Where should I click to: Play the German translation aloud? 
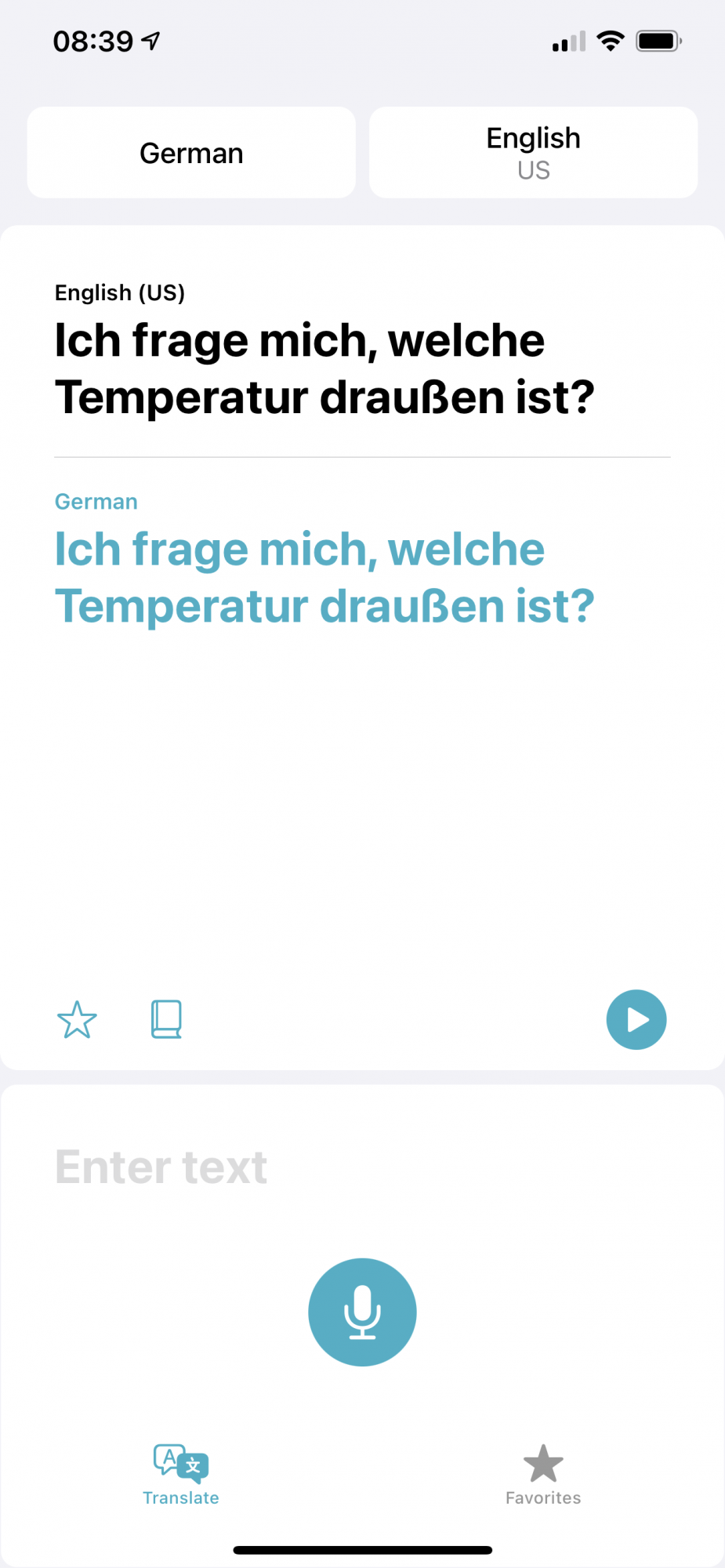[x=636, y=1019]
